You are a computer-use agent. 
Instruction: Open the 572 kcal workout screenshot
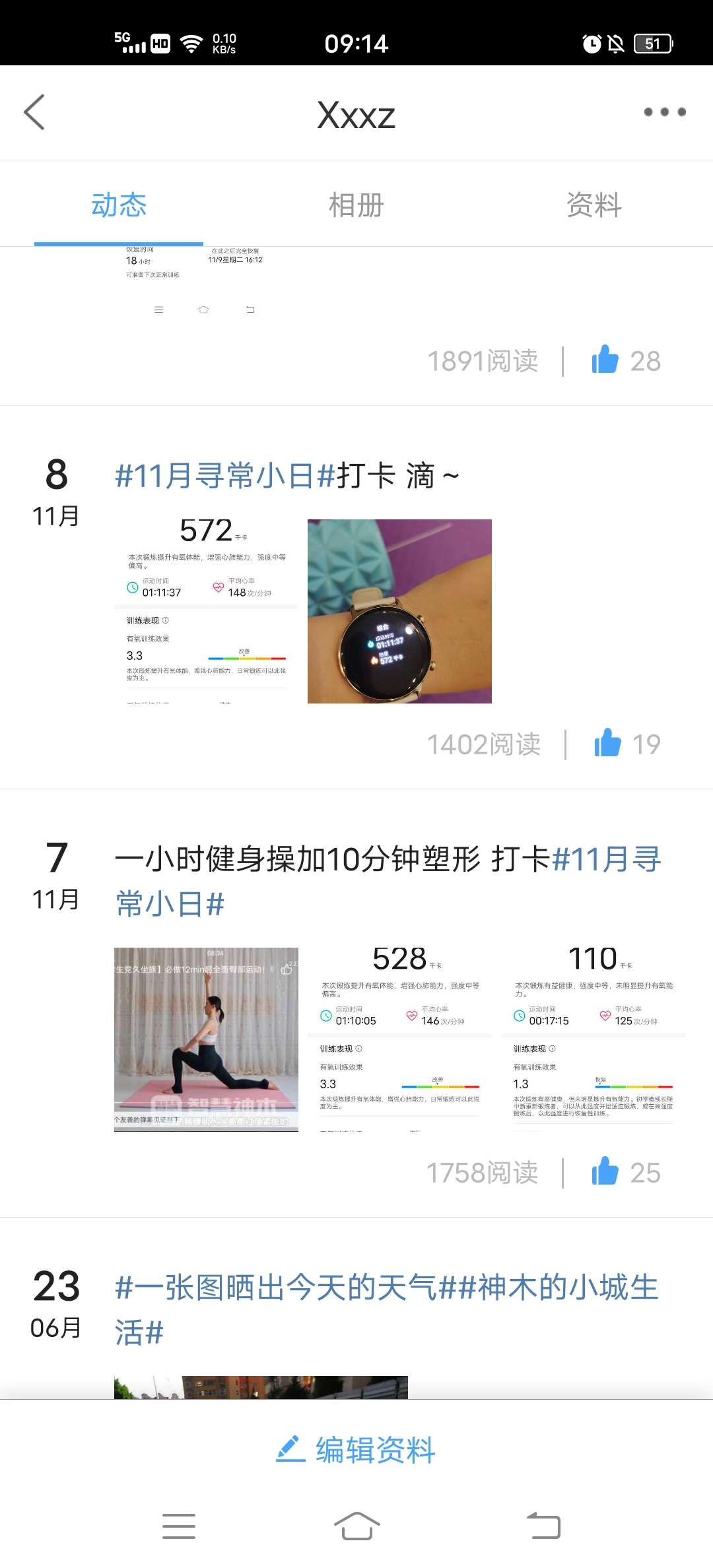click(206, 611)
